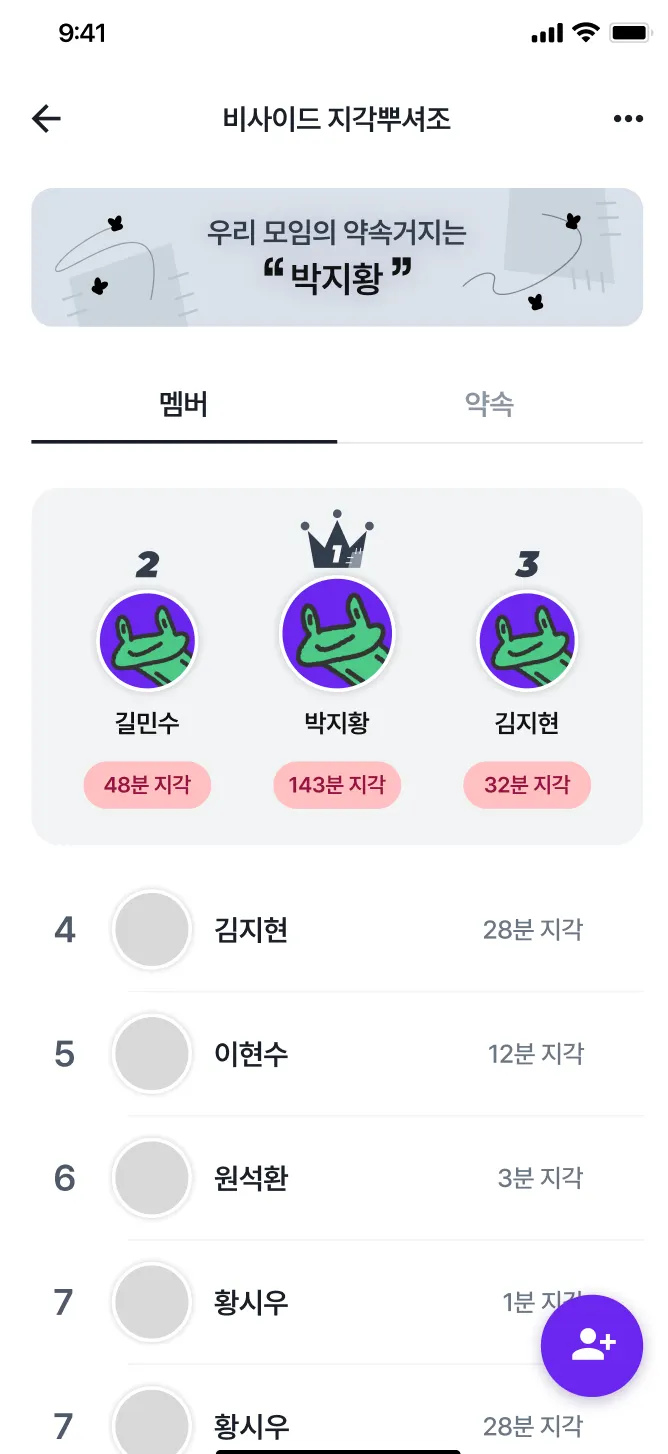
Task: Switch to the 약속 tab
Action: (489, 405)
